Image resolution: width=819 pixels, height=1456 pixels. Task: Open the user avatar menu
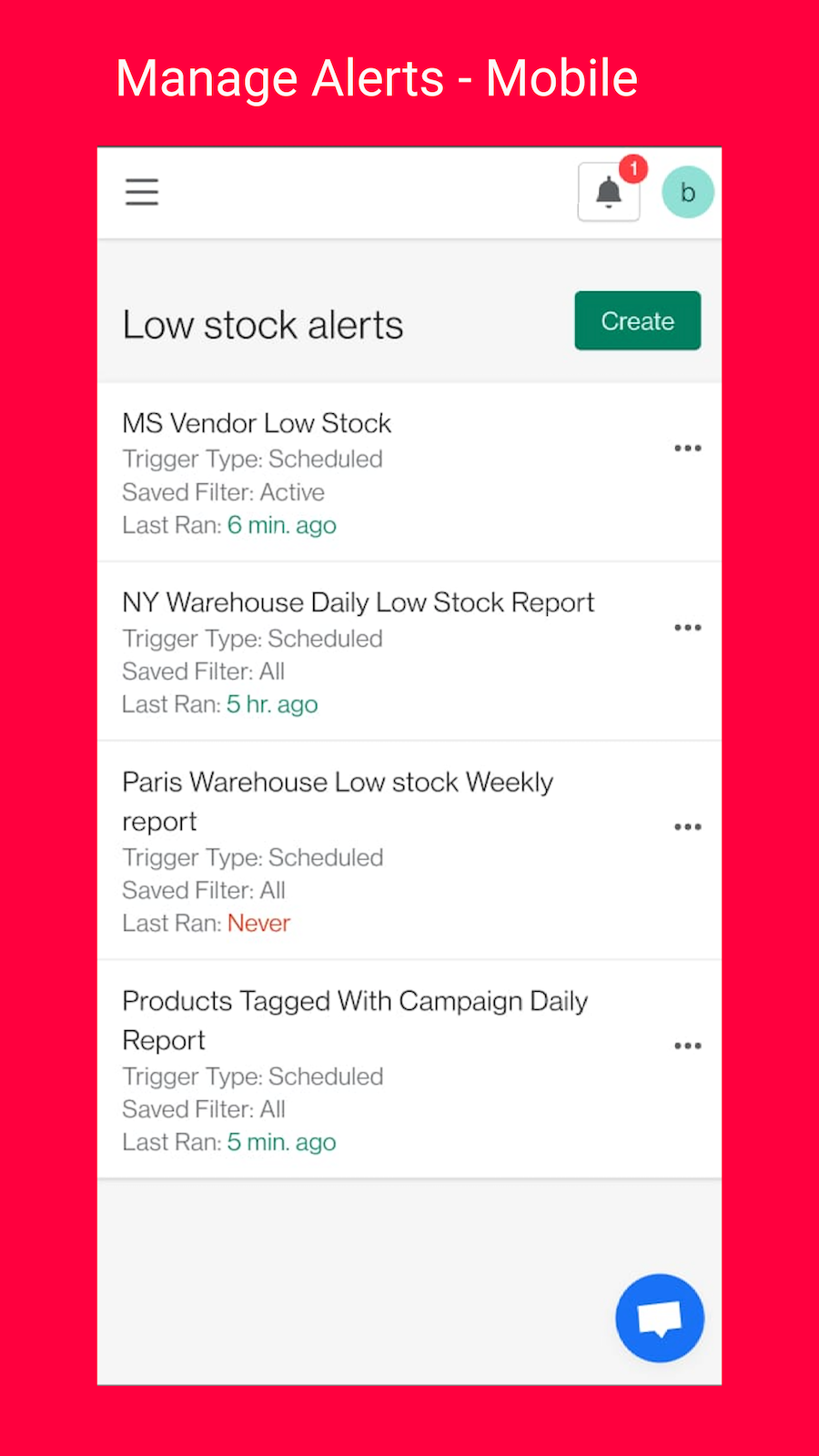tap(687, 191)
